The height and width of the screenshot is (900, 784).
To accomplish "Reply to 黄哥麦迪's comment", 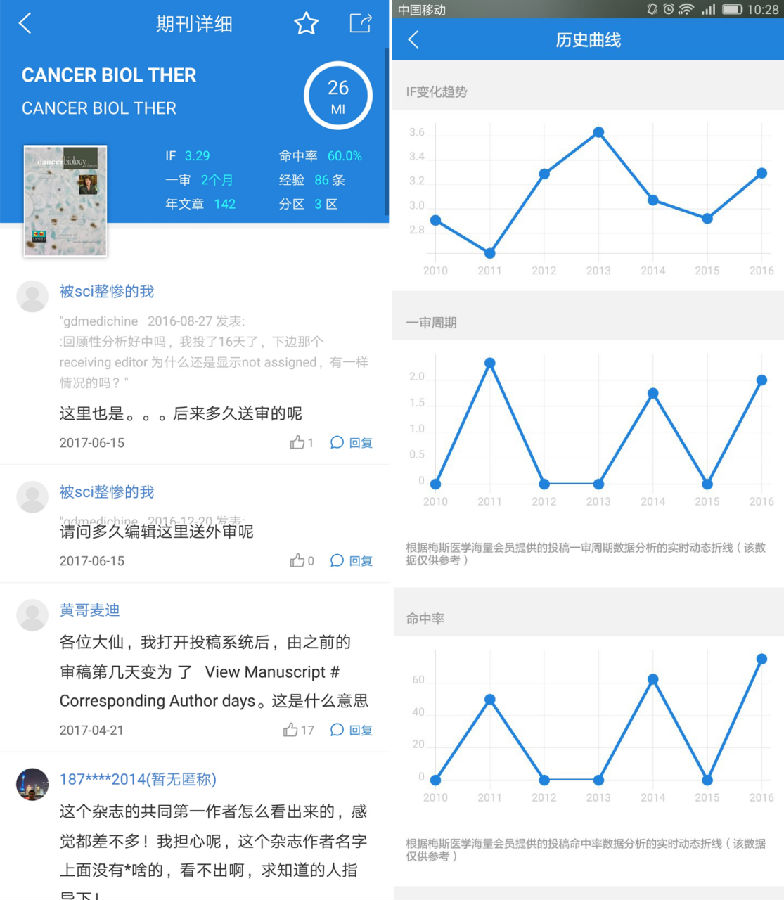I will coord(351,730).
